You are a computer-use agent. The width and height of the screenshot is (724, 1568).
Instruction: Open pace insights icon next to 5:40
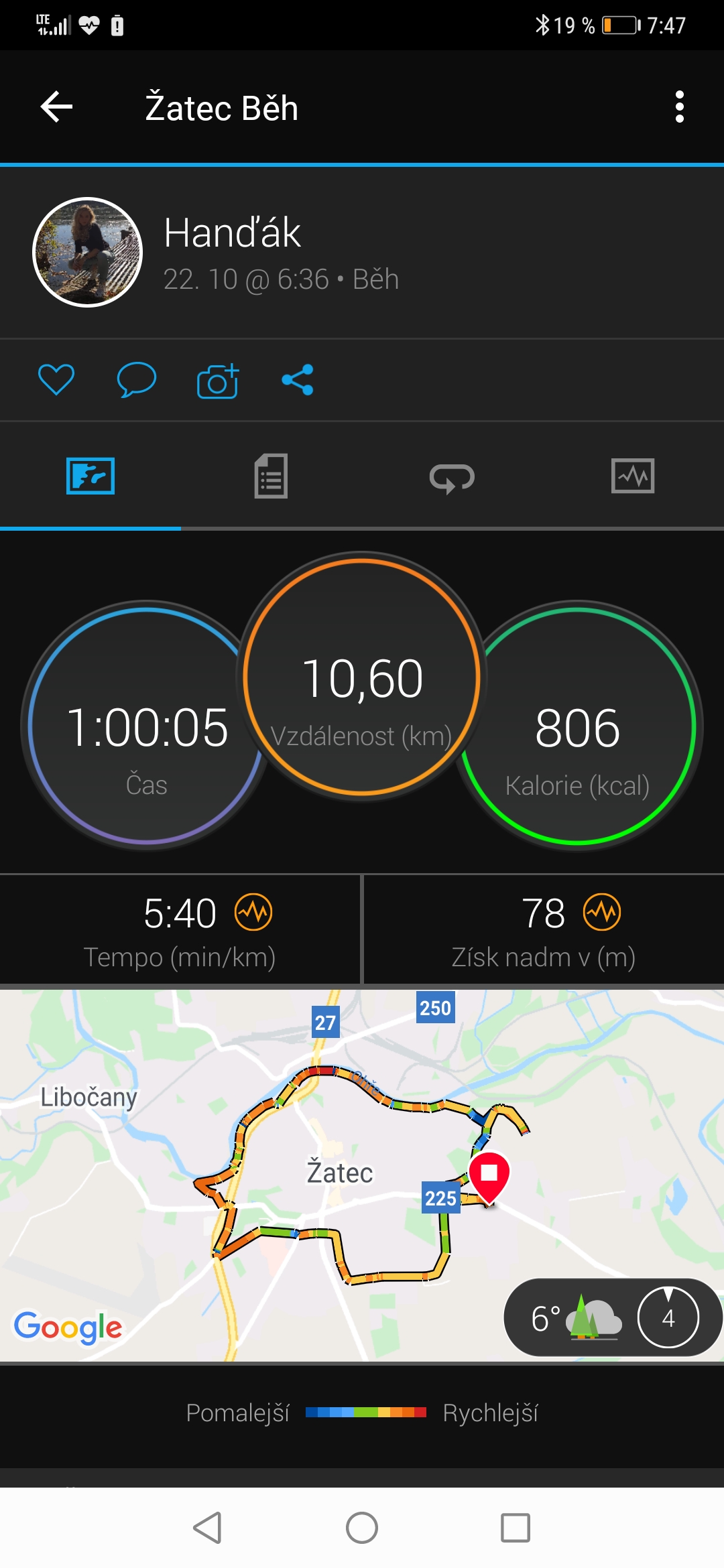point(253,912)
